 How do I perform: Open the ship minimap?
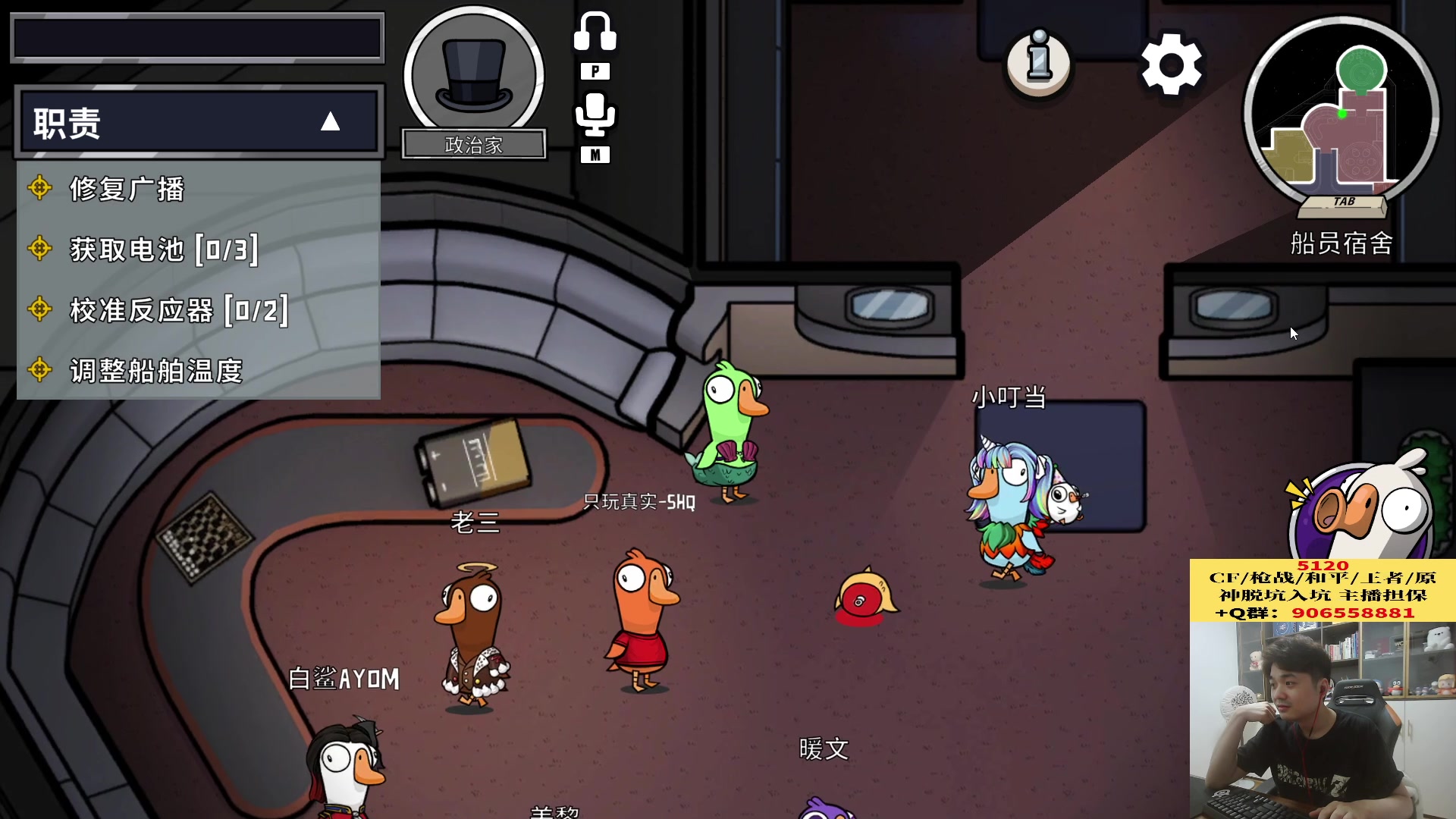pyautogui.click(x=1341, y=115)
